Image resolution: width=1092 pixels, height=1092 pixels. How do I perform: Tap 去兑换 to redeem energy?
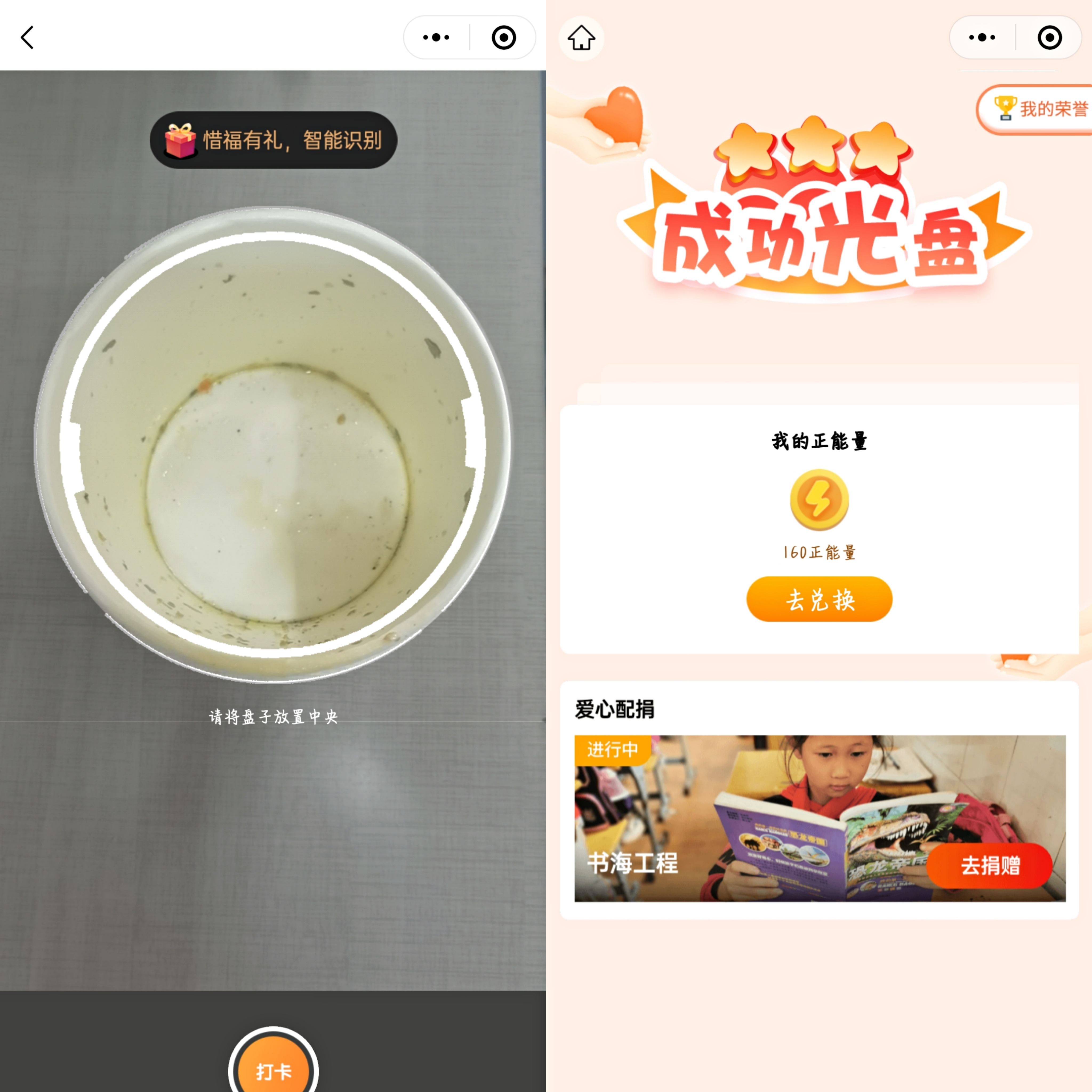click(819, 599)
